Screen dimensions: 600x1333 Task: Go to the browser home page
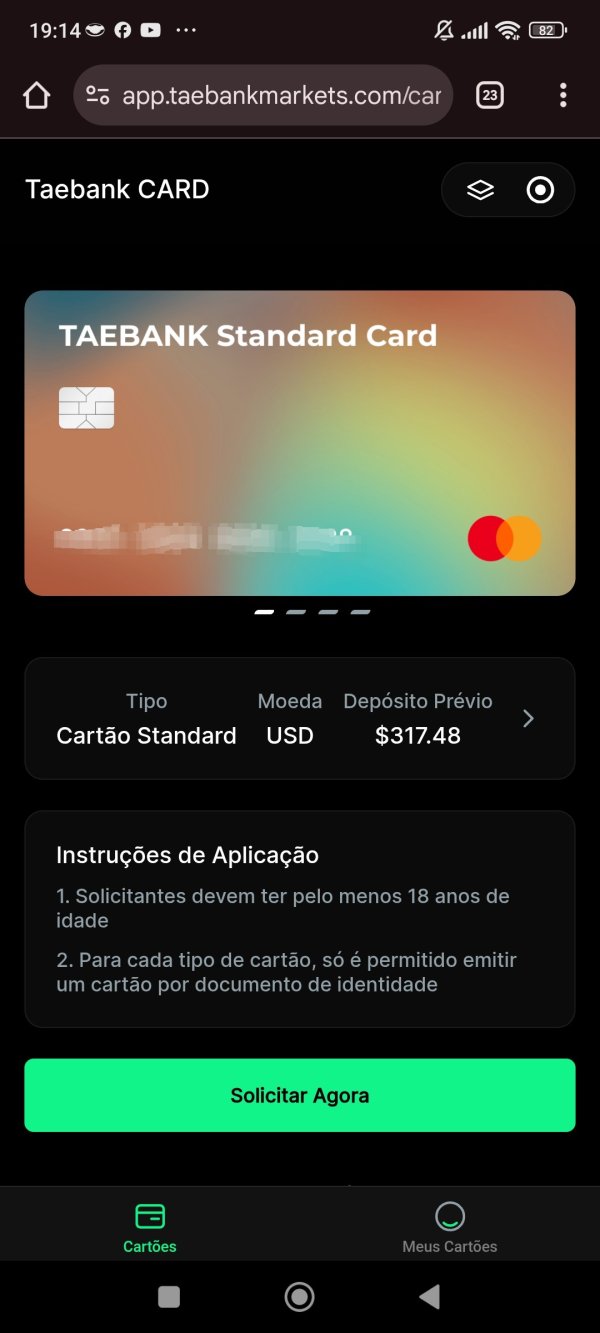coord(36,96)
